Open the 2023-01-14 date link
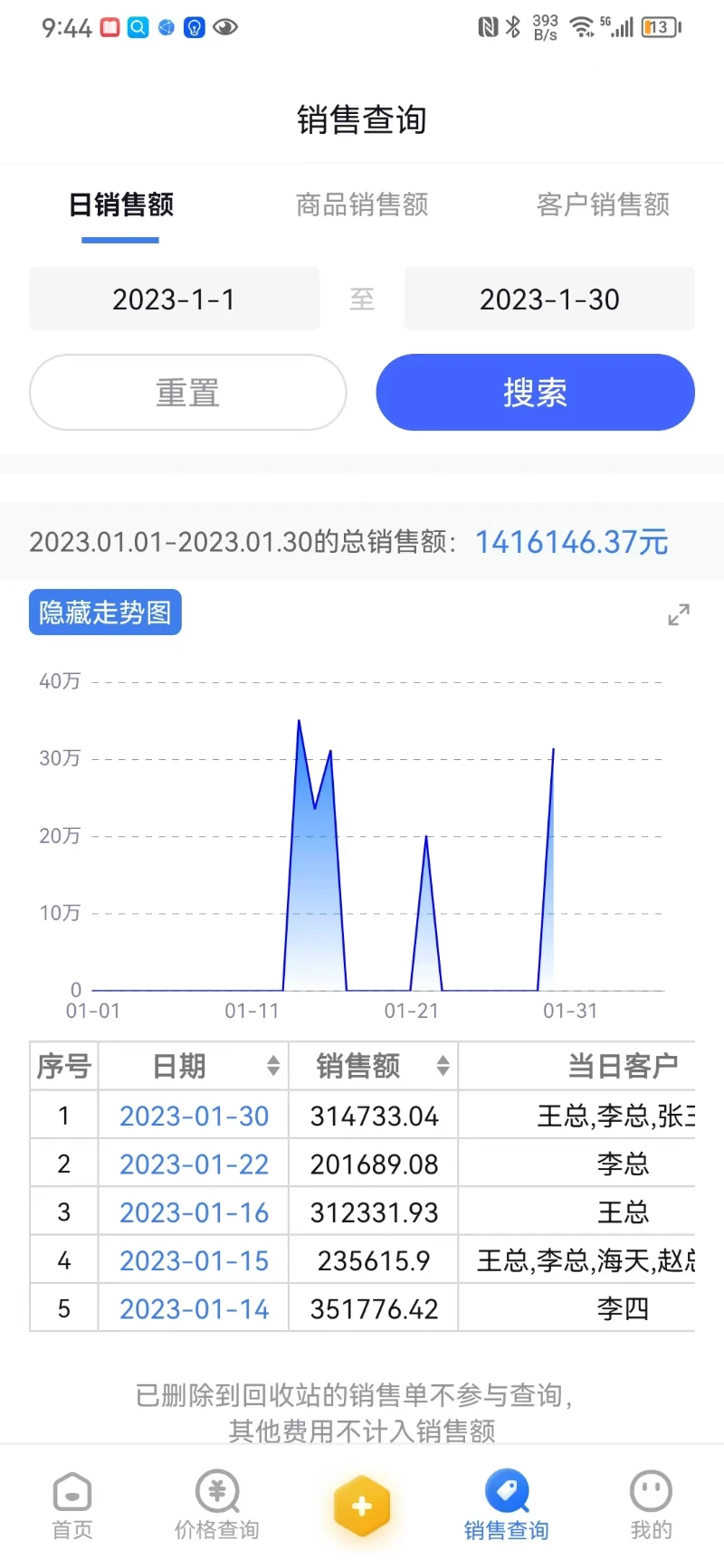Image resolution: width=724 pixels, height=1568 pixels. tap(195, 1309)
